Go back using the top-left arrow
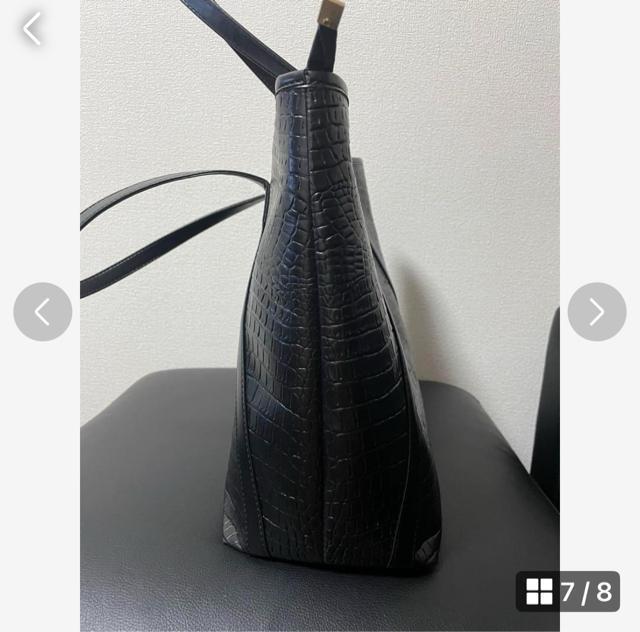 pos(32,29)
